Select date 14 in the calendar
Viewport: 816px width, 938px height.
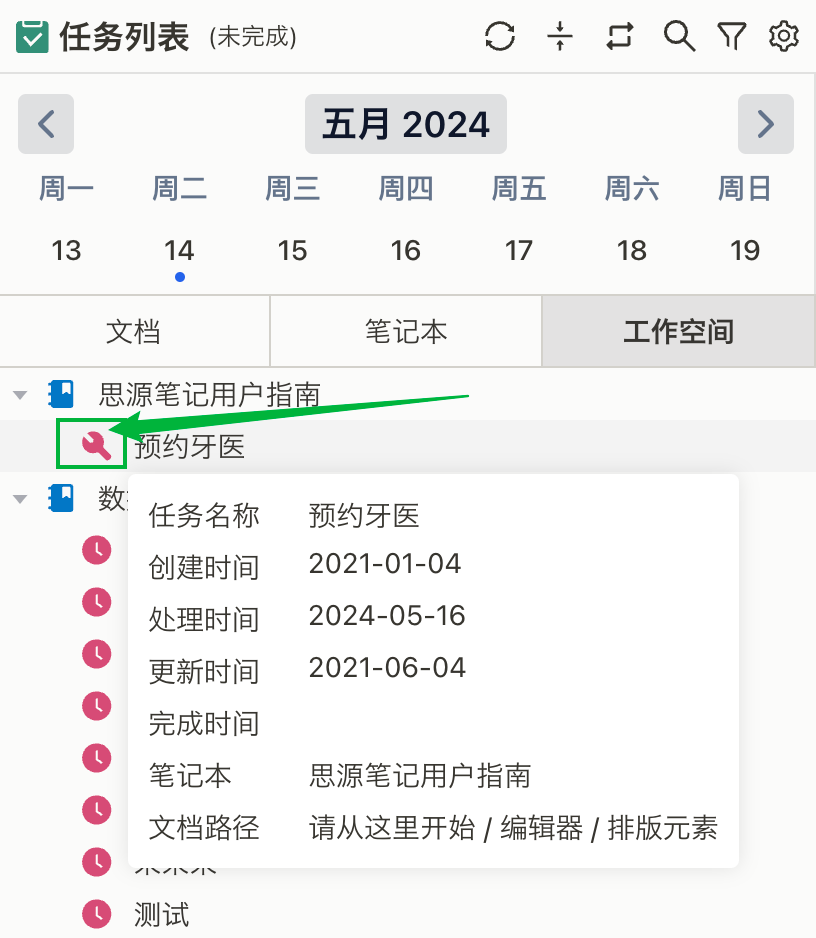(179, 250)
